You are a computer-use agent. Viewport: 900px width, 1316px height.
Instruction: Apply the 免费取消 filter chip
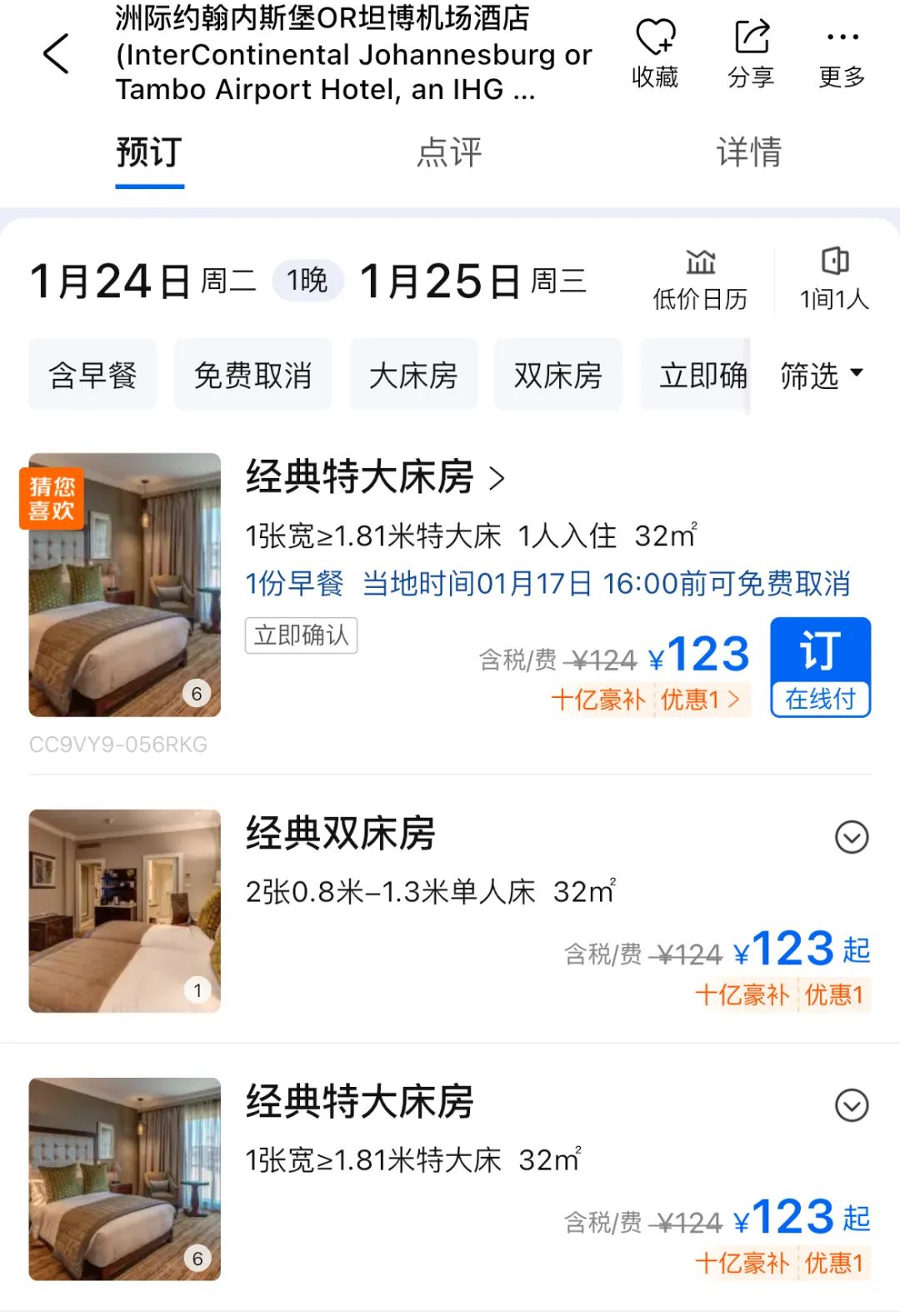coord(252,376)
